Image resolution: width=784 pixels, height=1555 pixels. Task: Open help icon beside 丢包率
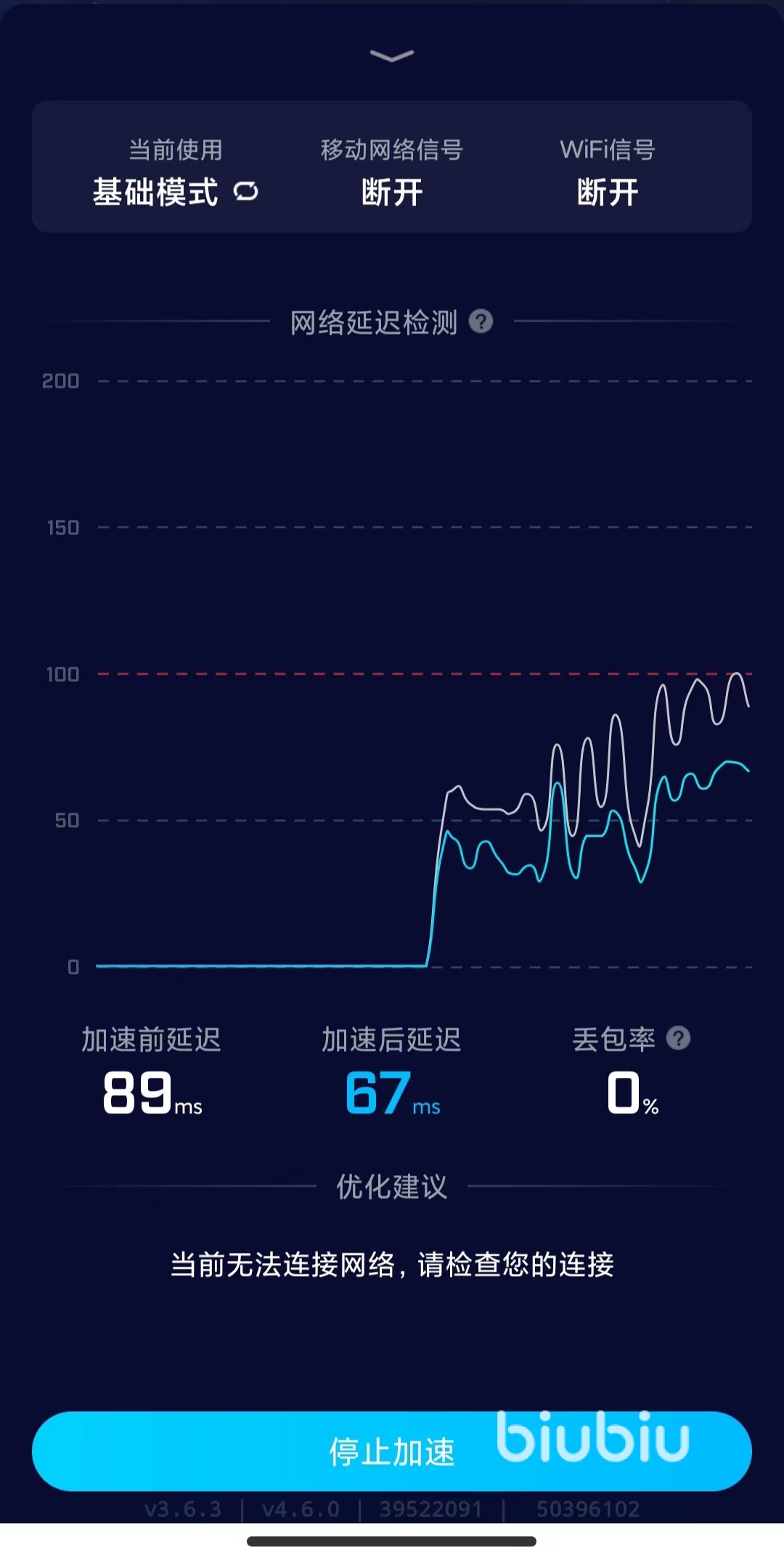click(678, 1039)
